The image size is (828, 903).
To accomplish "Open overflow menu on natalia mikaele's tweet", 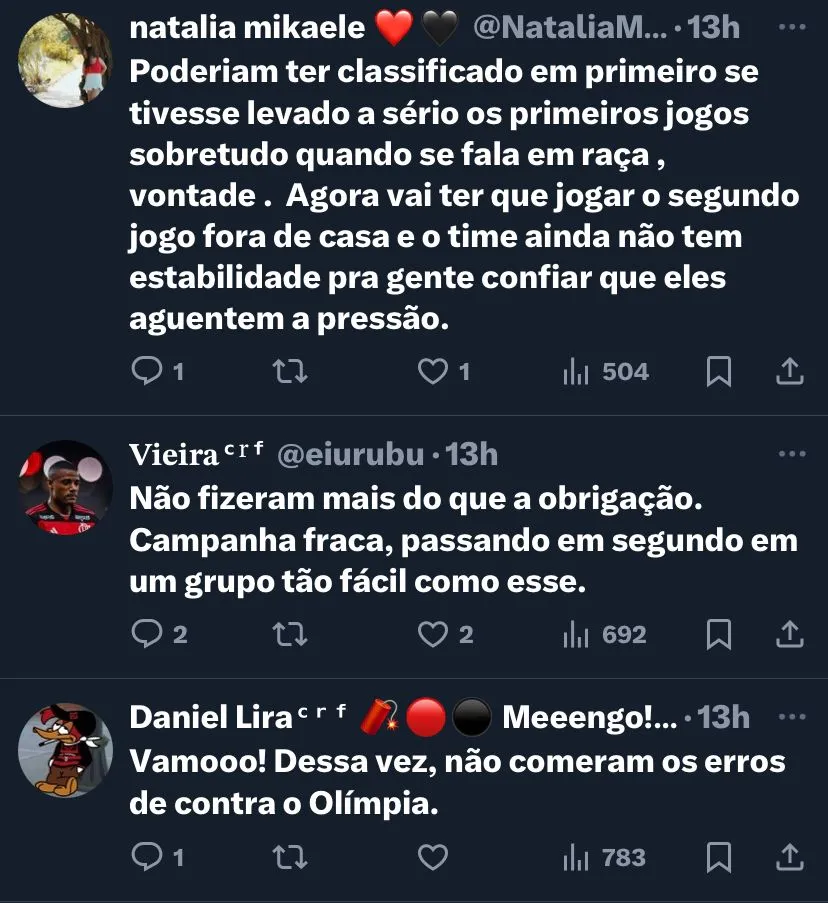I will coord(791,27).
